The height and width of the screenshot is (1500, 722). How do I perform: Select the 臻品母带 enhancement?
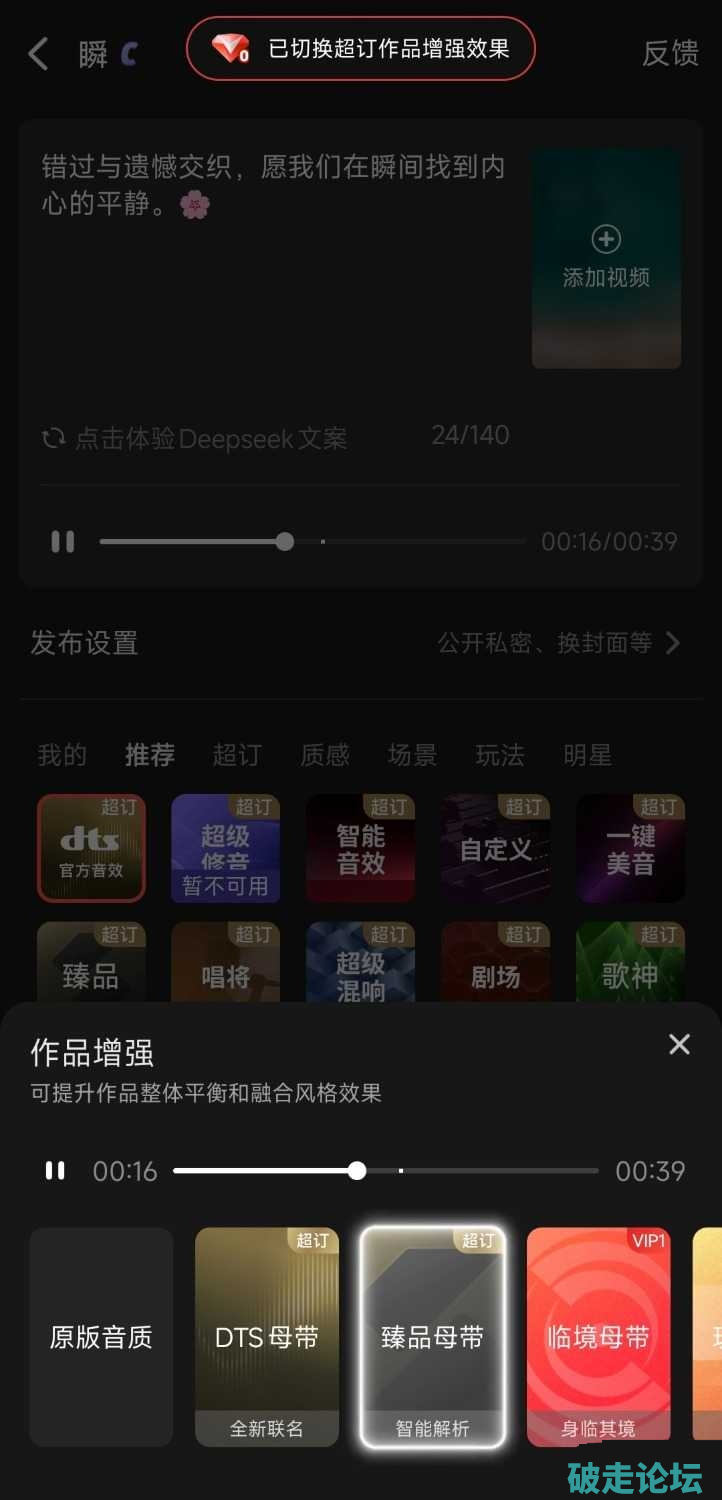tap(432, 1337)
